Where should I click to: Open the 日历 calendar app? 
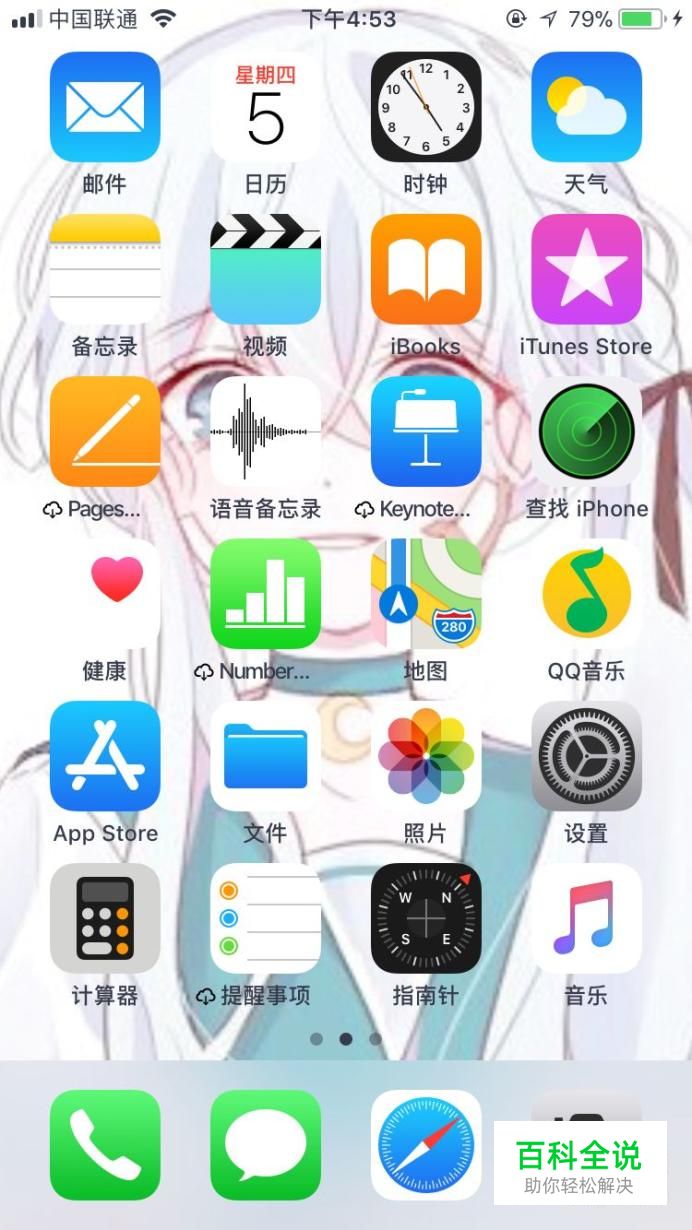pyautogui.click(x=265, y=107)
